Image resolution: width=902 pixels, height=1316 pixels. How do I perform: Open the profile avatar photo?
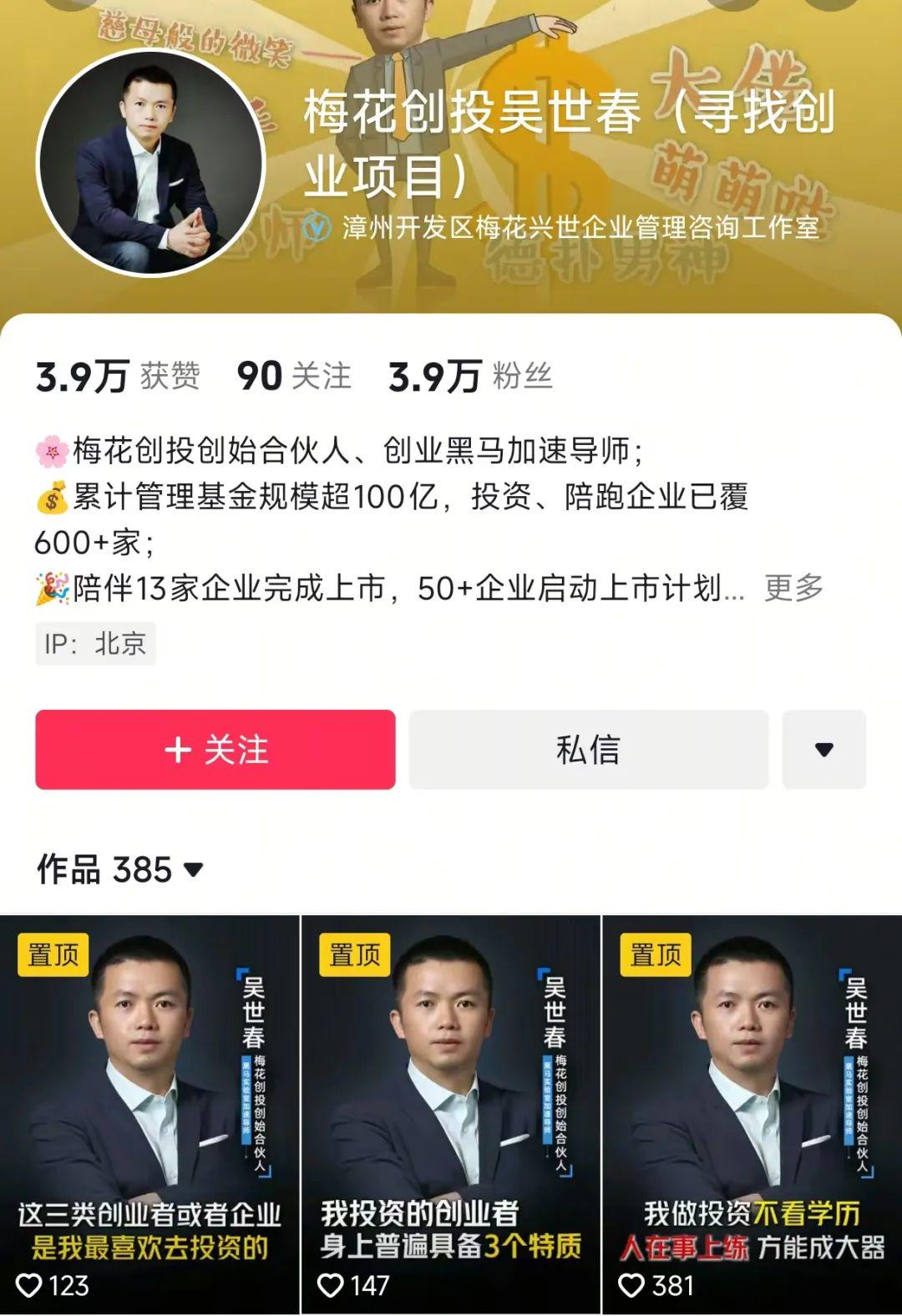point(150,163)
